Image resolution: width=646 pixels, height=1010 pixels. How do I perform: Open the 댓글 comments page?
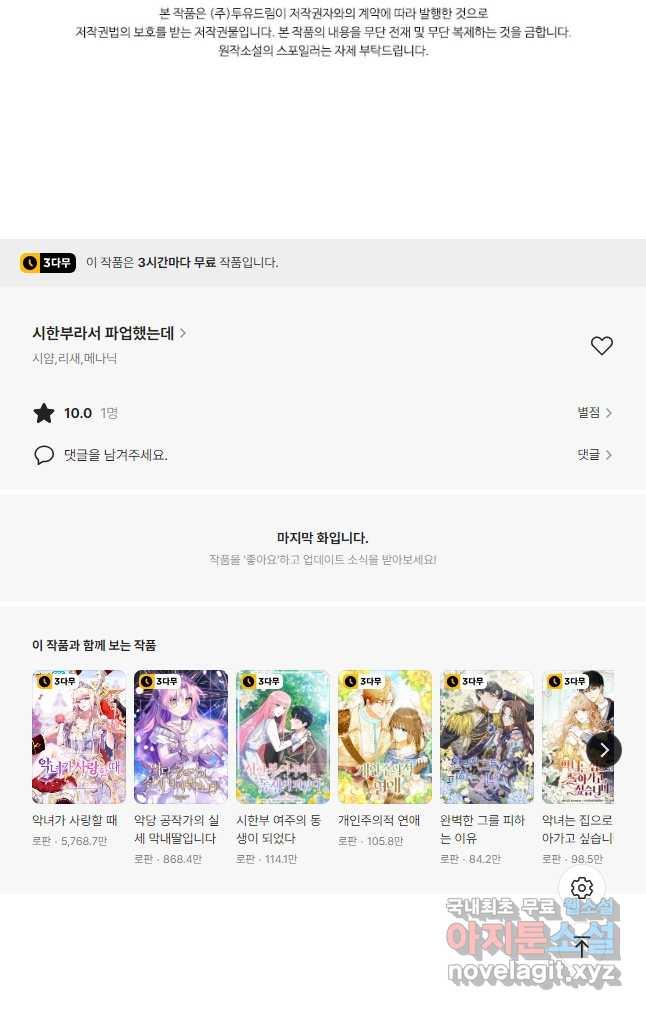coord(594,455)
